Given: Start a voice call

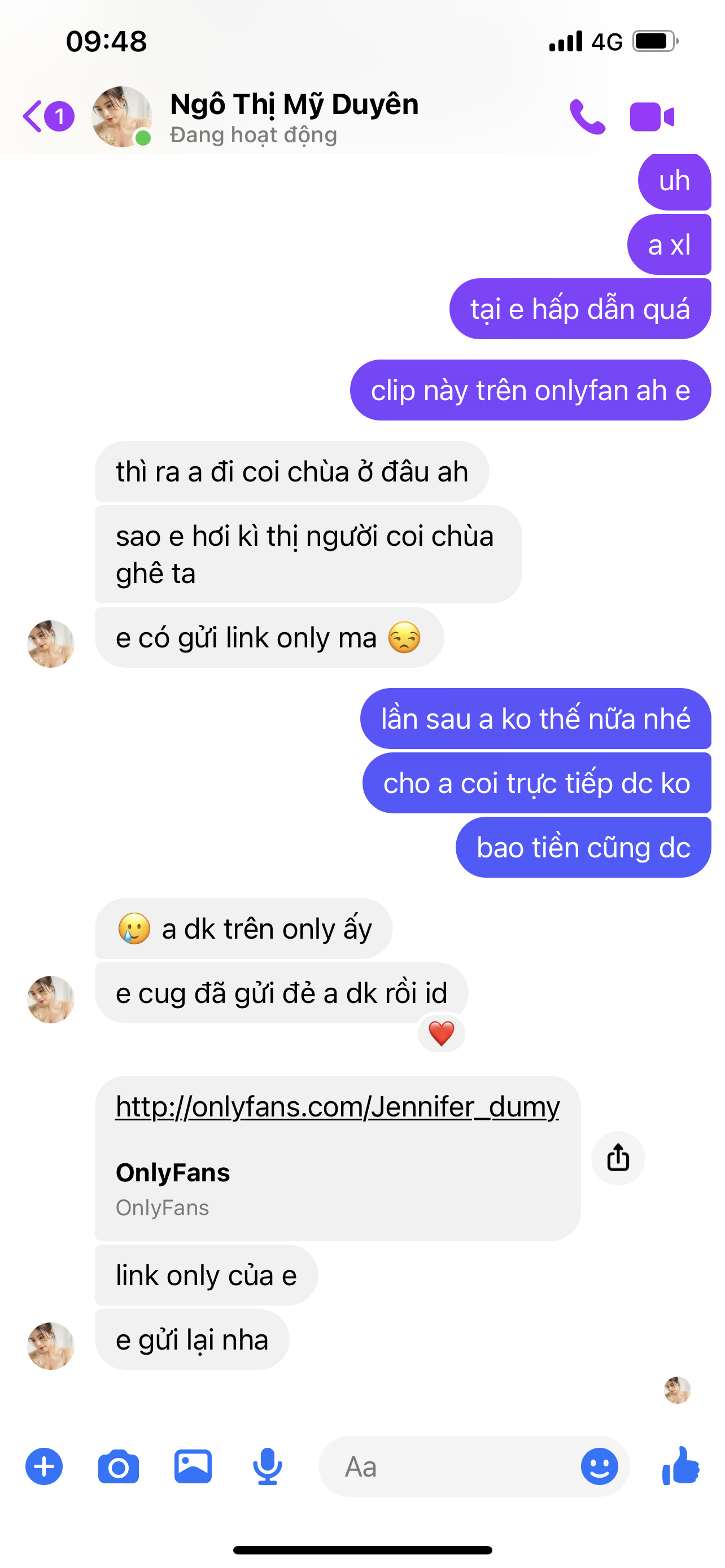Looking at the screenshot, I should (x=587, y=116).
